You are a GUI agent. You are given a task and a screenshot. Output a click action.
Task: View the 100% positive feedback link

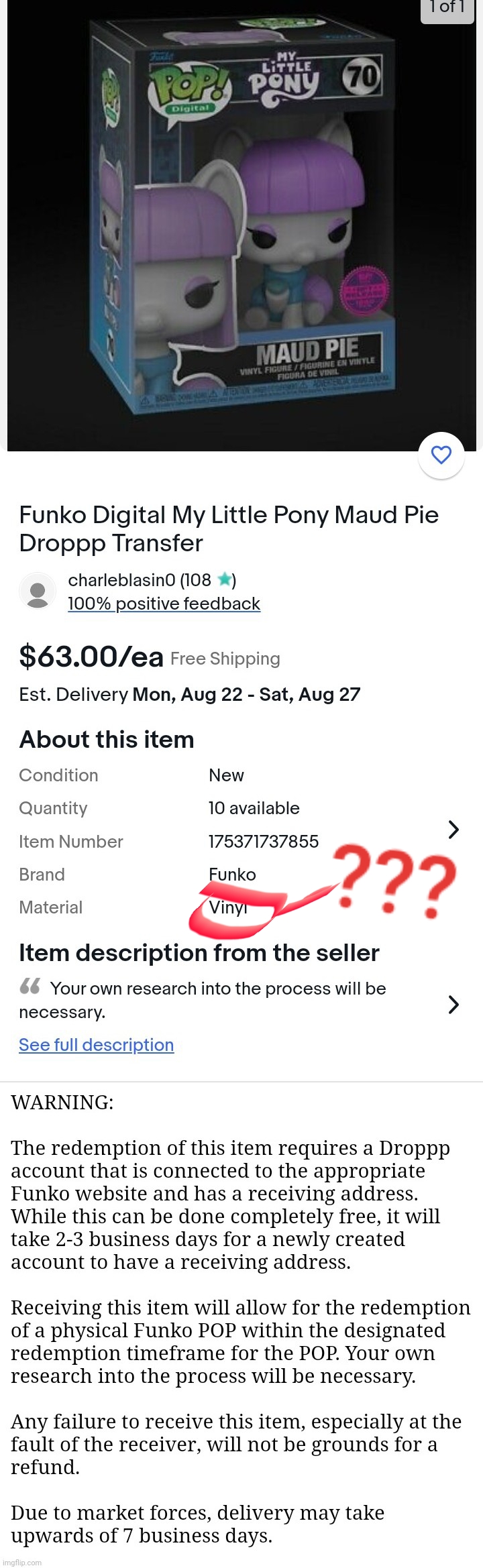click(164, 604)
